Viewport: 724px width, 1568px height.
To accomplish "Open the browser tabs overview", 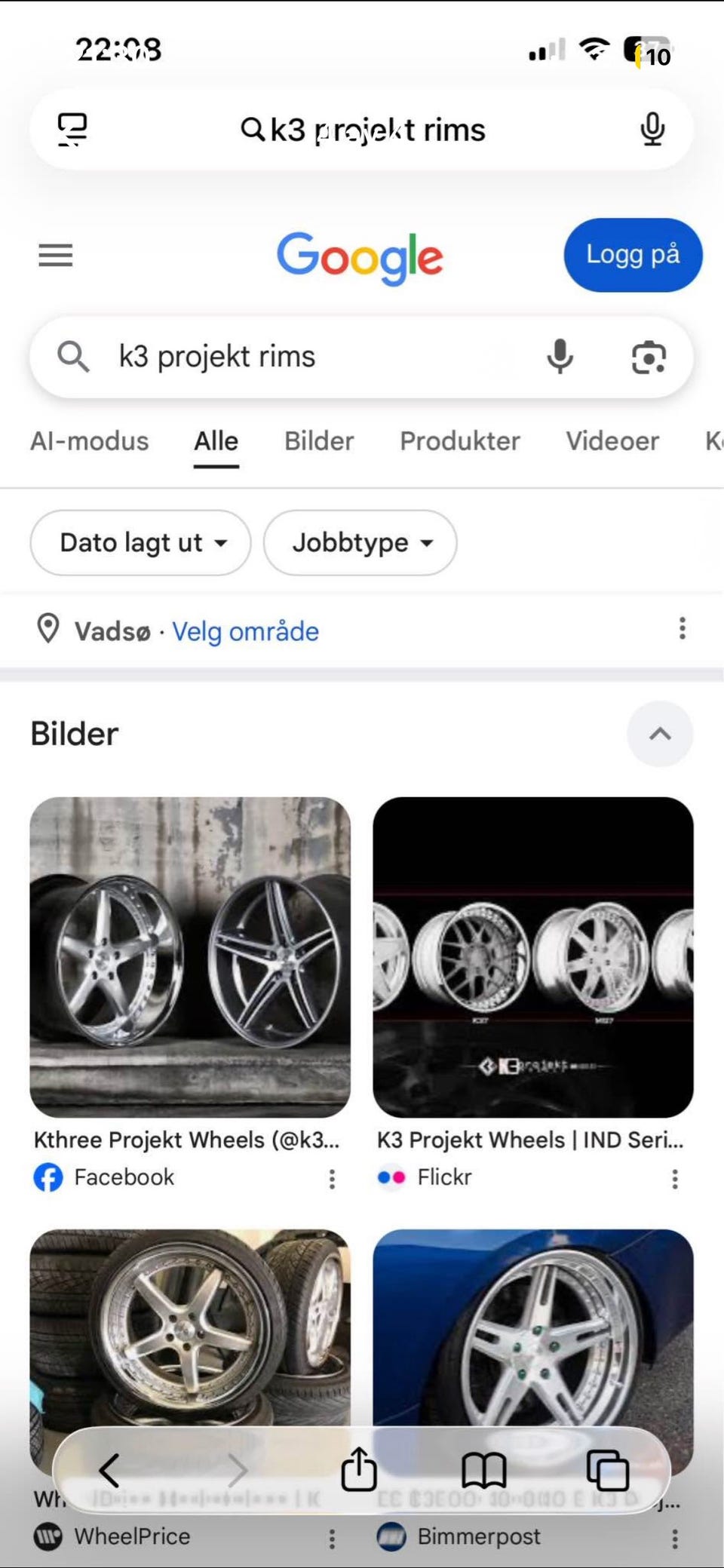I will pyautogui.click(x=607, y=1469).
